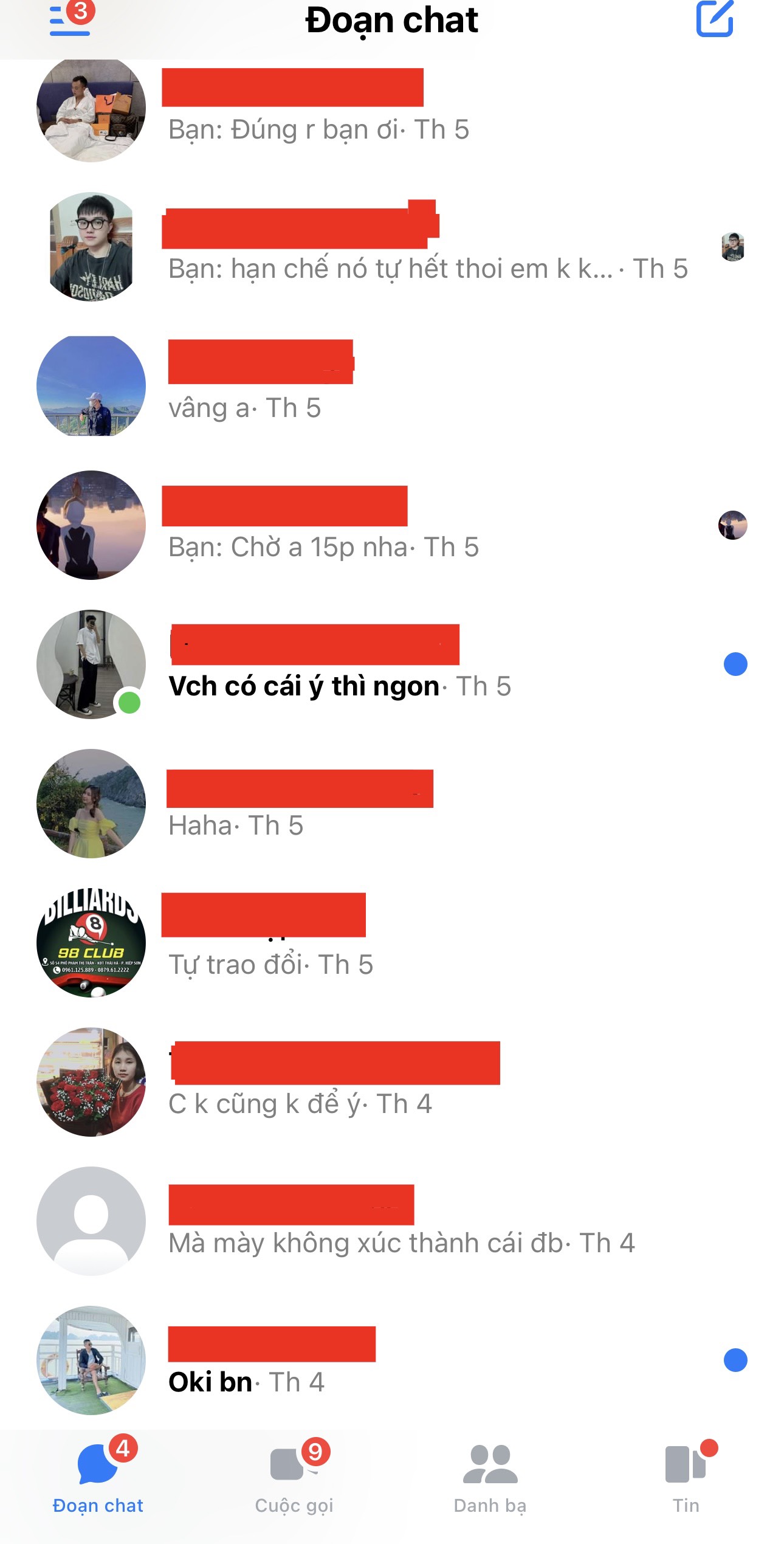Switch to the Cuộc gọi tab
The image size is (784, 1544).
point(294,1478)
